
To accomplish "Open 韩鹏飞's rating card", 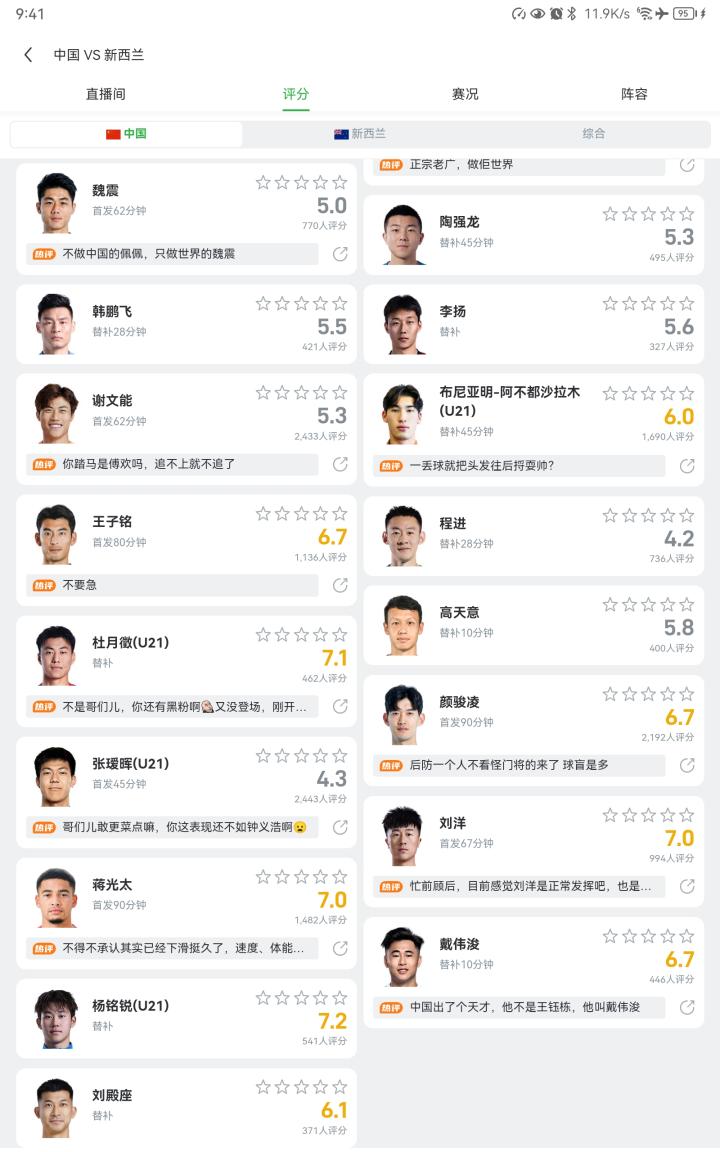I will point(187,324).
